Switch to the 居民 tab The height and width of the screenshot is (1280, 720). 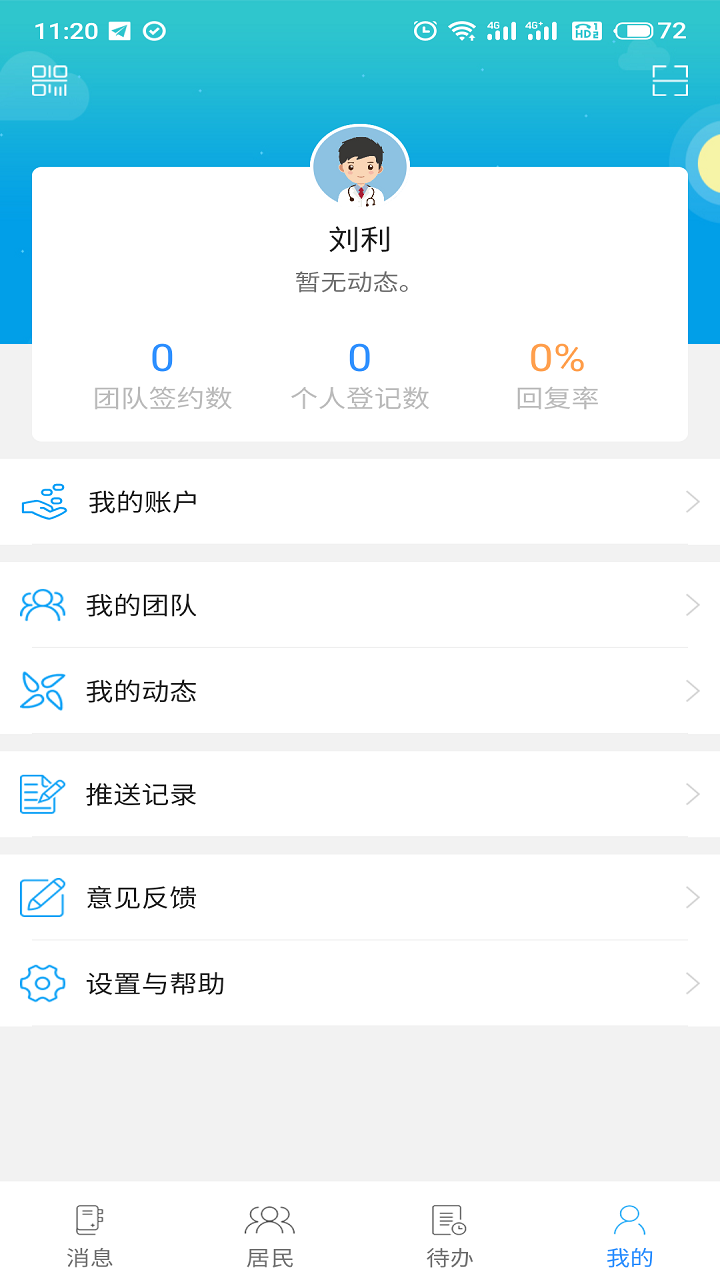pos(270,1236)
